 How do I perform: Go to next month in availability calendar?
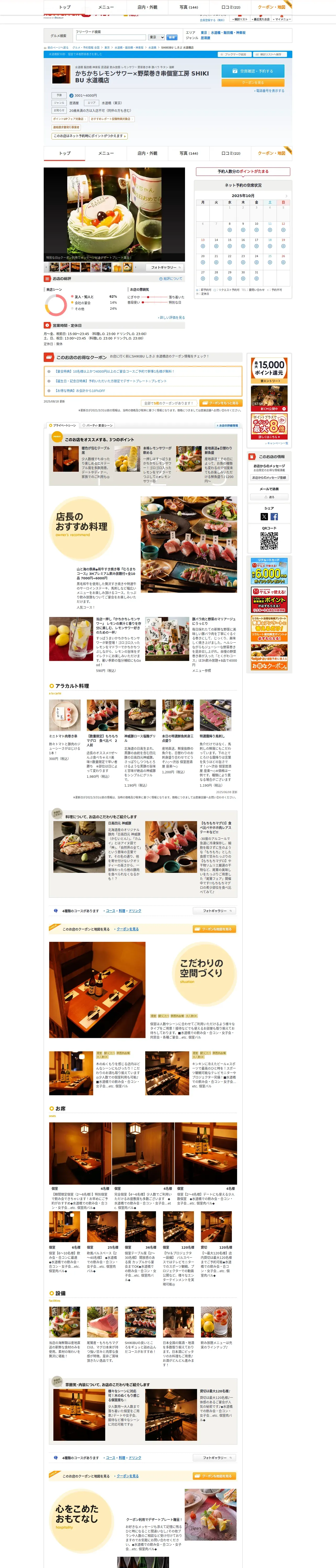click(285, 195)
